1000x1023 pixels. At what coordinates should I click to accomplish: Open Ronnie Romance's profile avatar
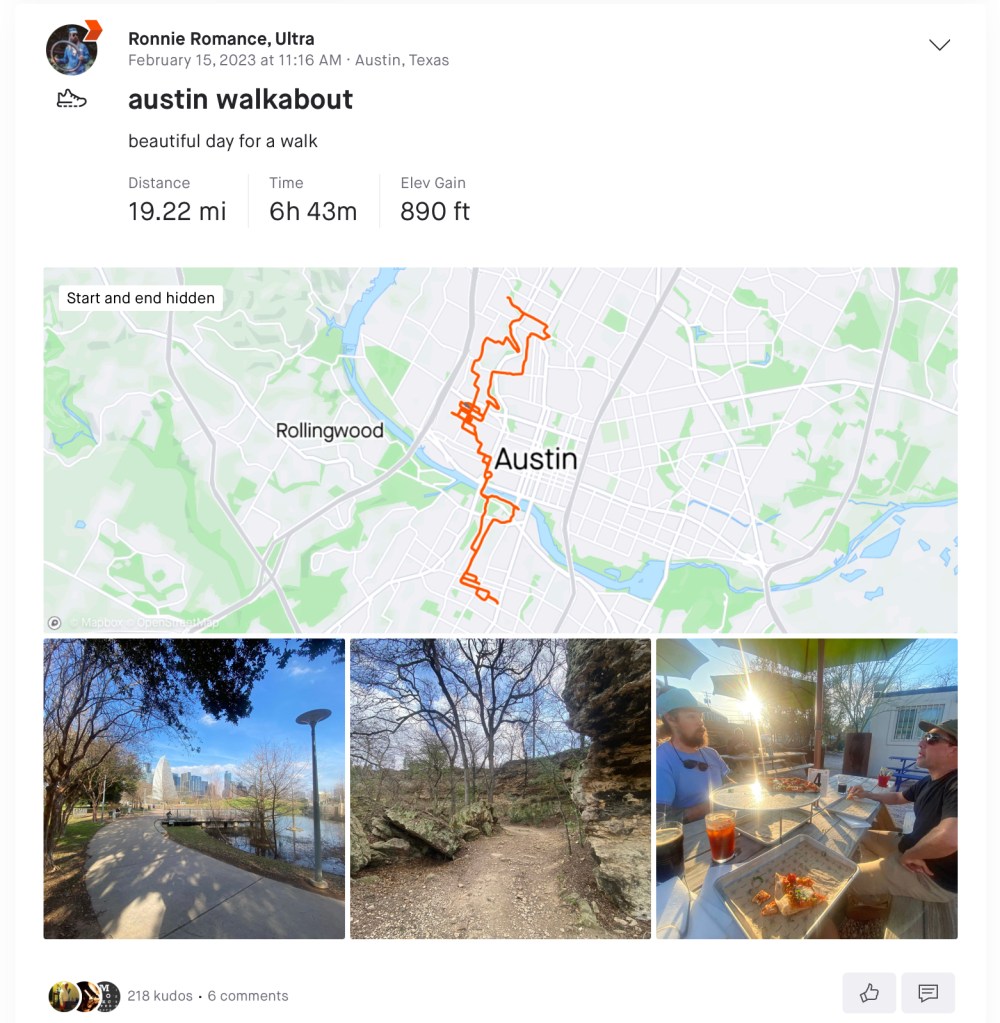coord(72,49)
